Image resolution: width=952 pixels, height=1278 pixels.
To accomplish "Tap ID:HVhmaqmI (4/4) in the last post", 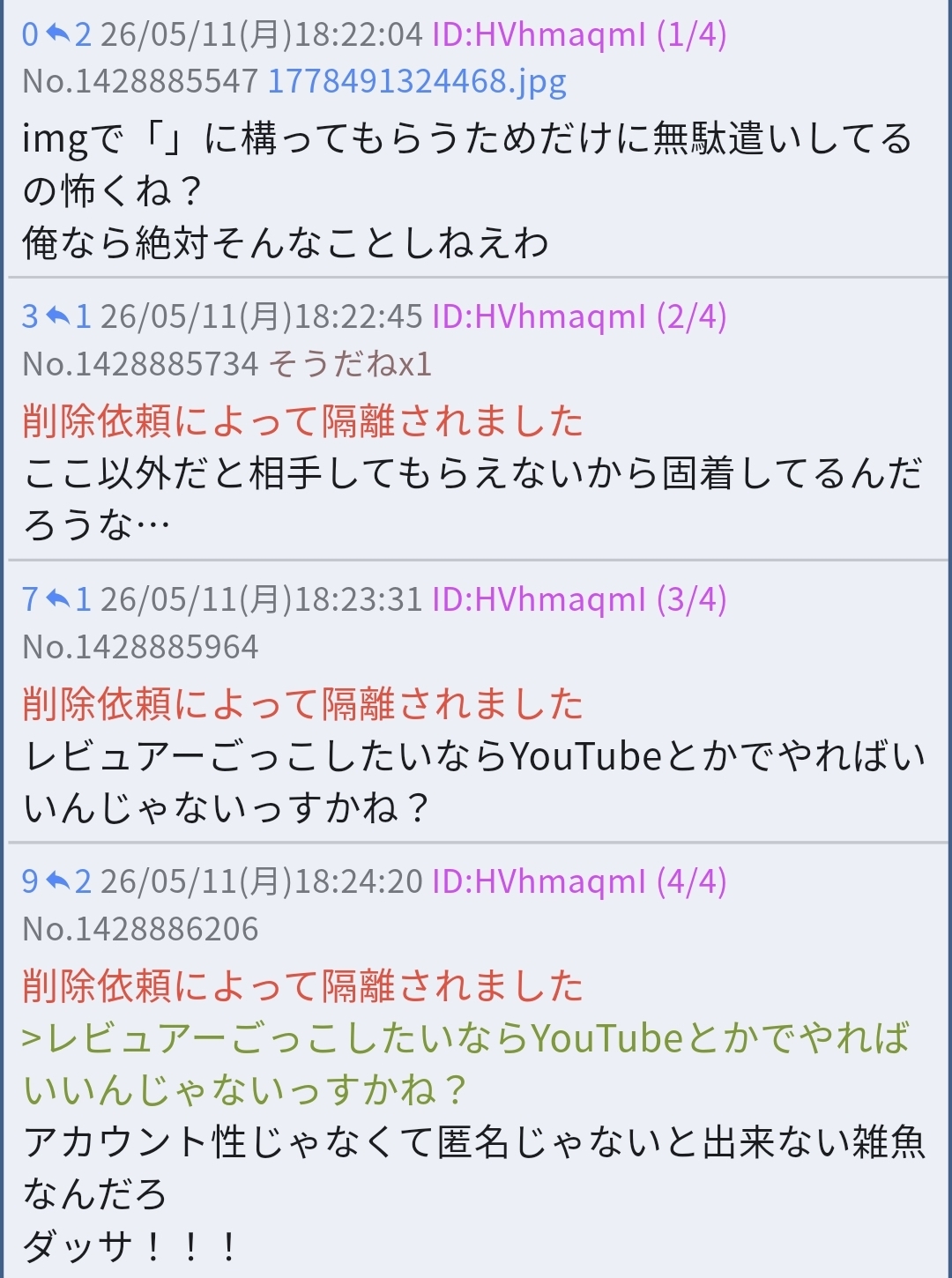I will coord(579,881).
